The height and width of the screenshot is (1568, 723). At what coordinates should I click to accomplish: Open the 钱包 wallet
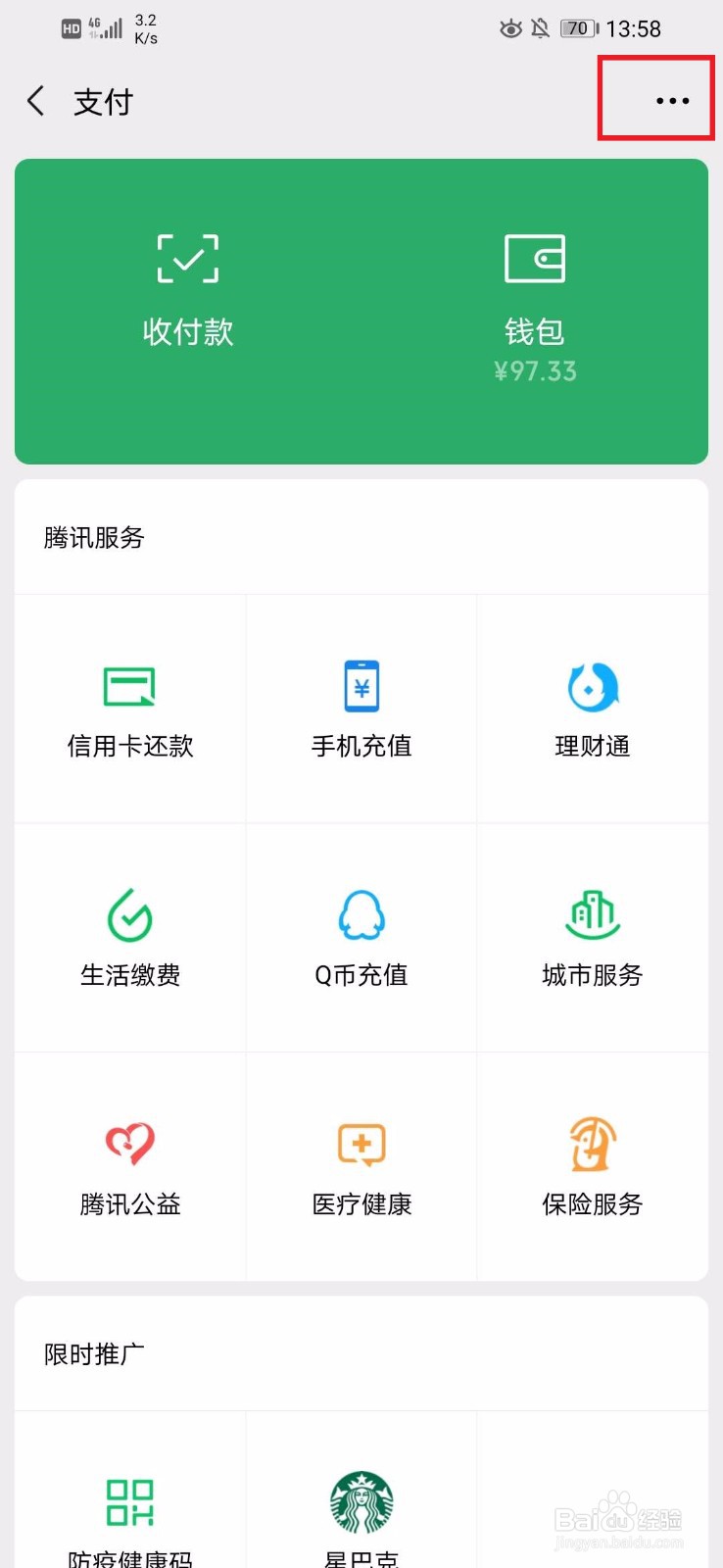[535, 294]
